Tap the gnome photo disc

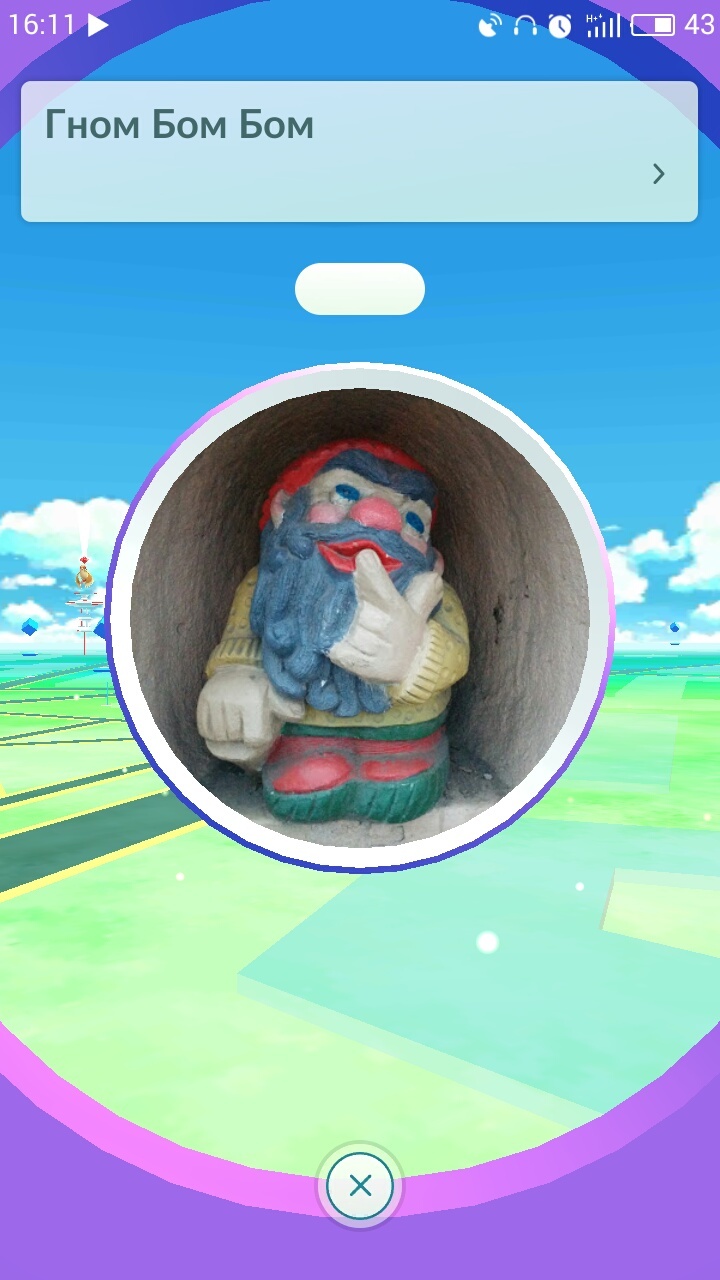pos(360,618)
